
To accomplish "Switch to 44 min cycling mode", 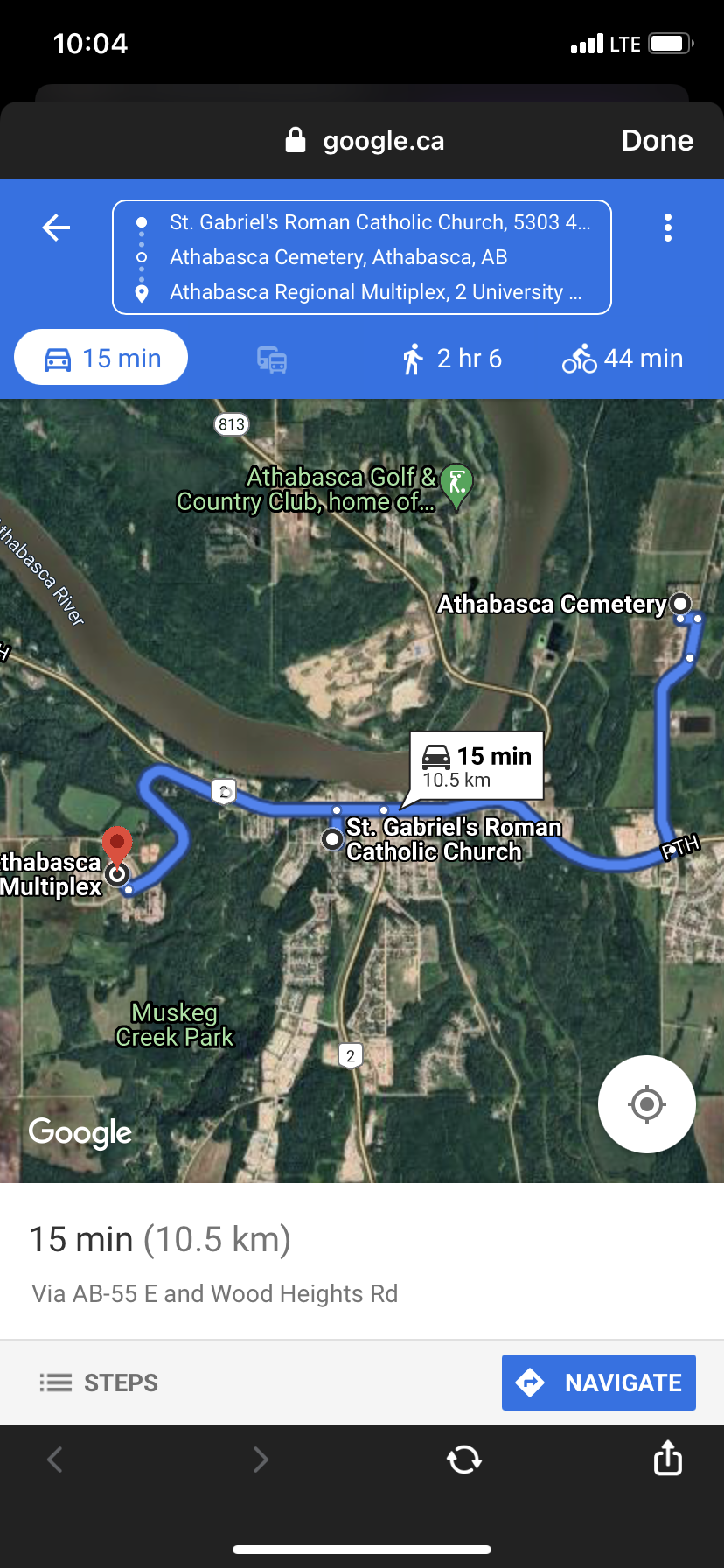I will click(623, 359).
